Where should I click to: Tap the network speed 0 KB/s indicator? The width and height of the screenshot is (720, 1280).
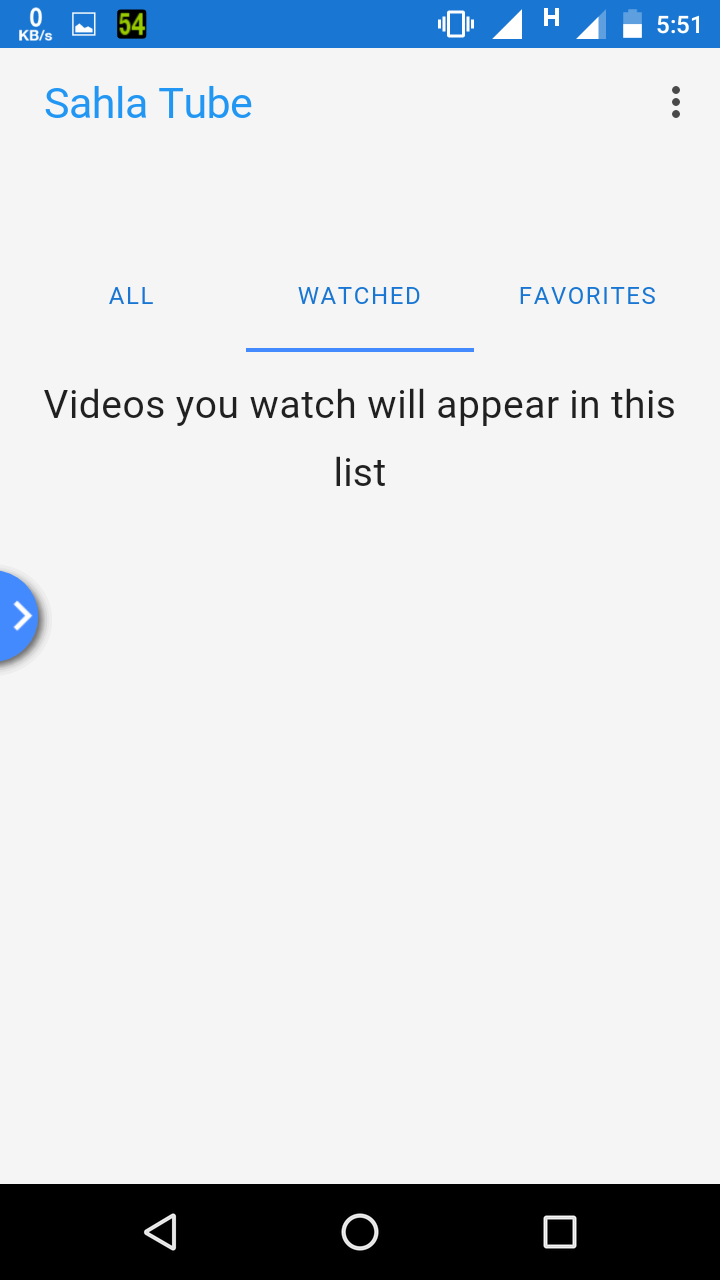[34, 22]
